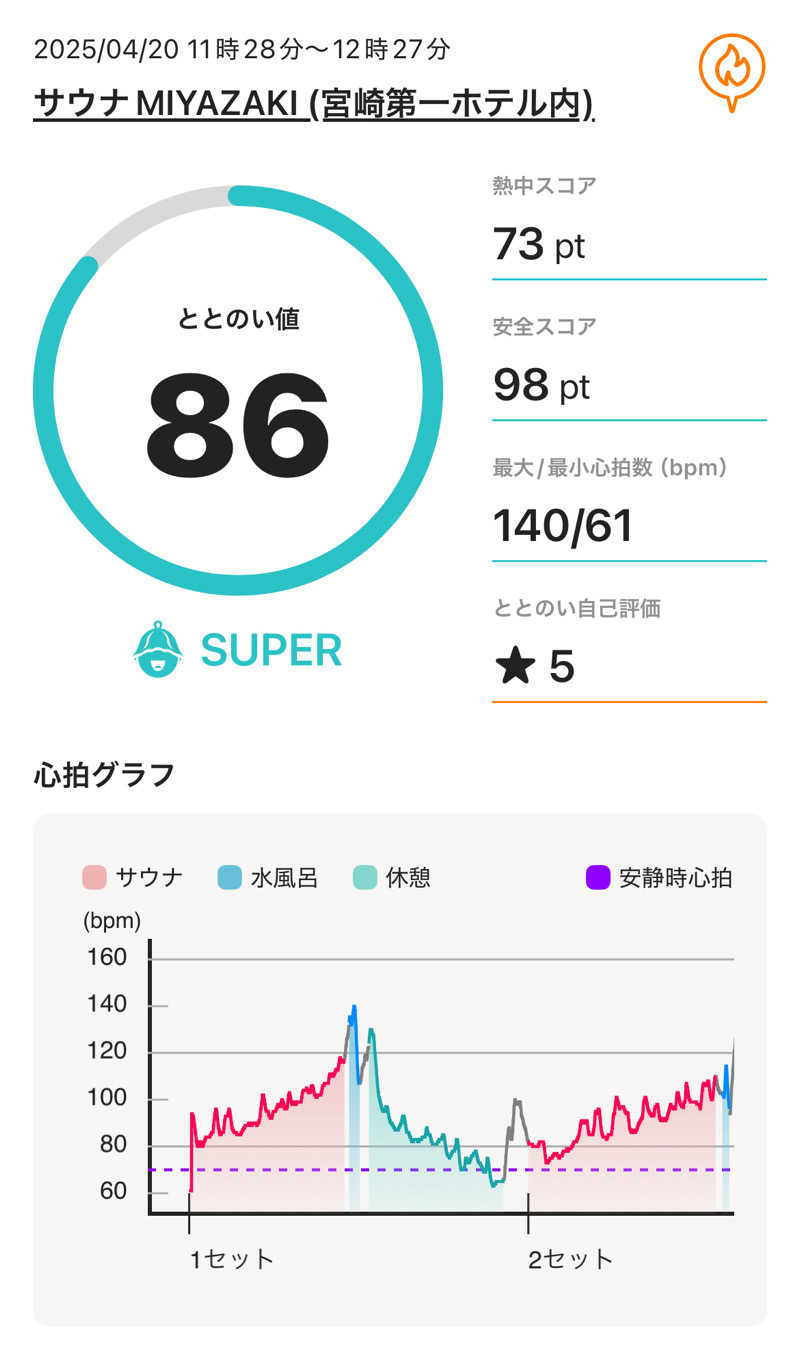The image size is (800, 1352).
Task: Open the サウナ MIYAZAKI facility link
Action: 314,103
